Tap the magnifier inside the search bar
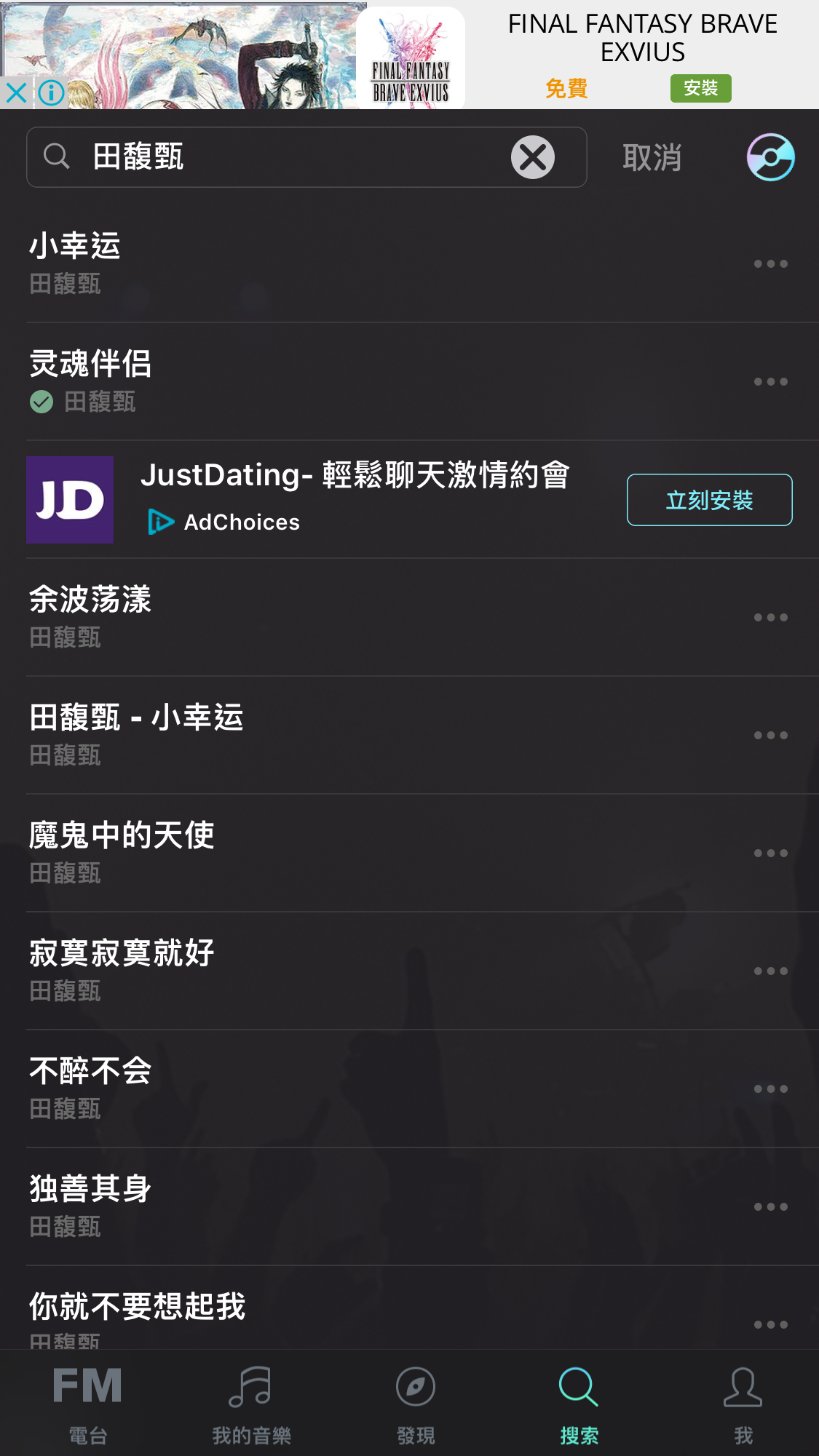Image resolution: width=819 pixels, height=1456 pixels. [57, 156]
